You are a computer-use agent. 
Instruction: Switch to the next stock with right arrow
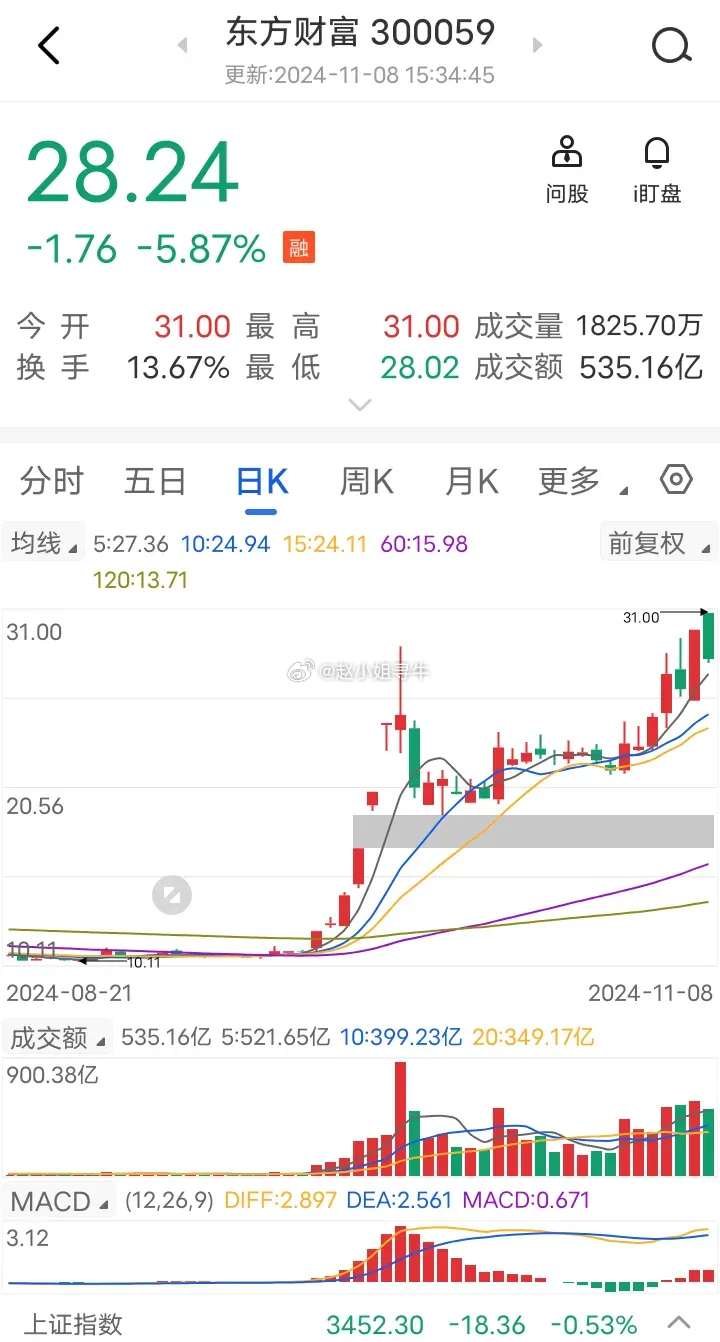(537, 45)
